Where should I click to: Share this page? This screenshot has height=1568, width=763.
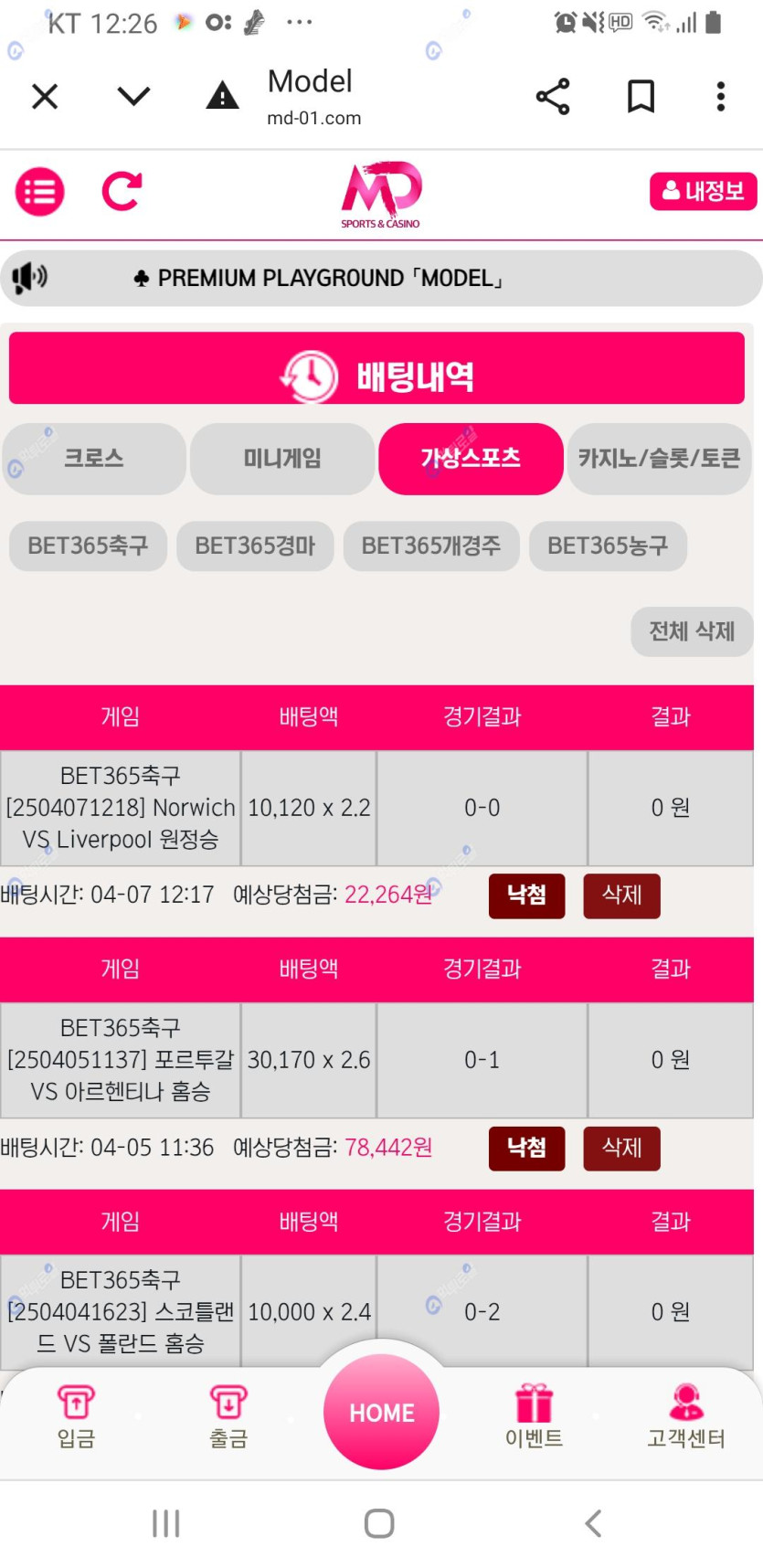553,96
